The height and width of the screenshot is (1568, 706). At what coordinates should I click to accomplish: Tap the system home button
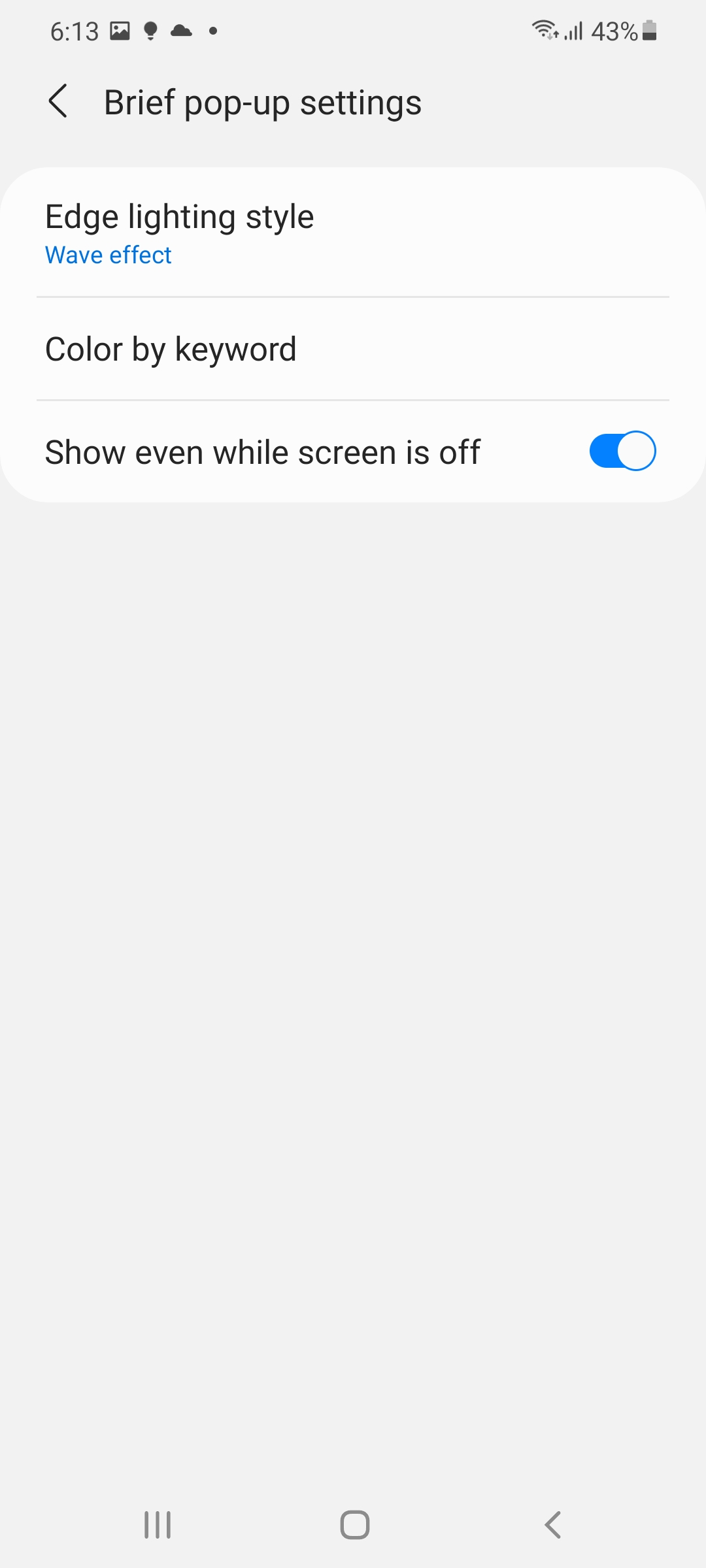pos(354,1525)
